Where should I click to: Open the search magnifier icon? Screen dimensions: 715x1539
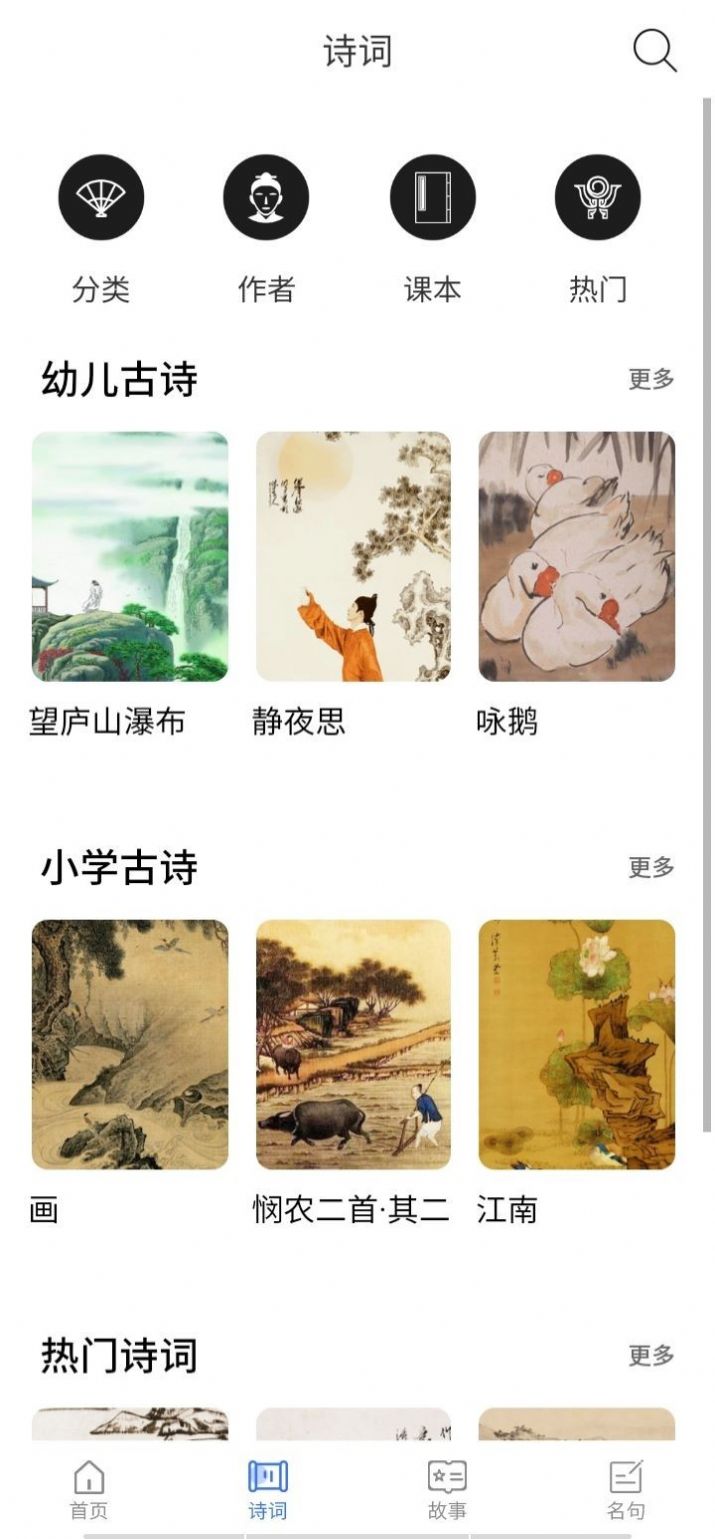coord(655,51)
